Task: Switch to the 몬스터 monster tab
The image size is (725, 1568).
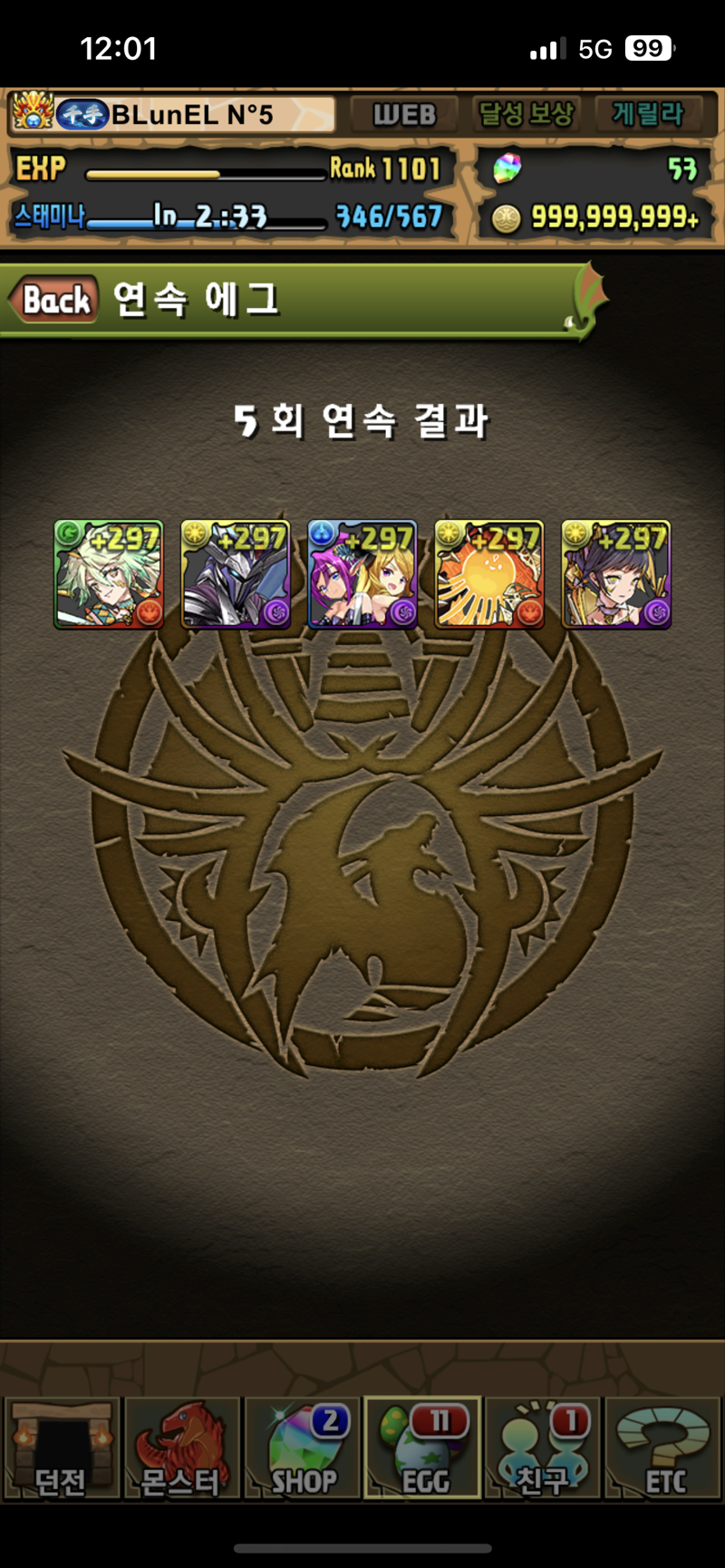Action: point(182,1448)
